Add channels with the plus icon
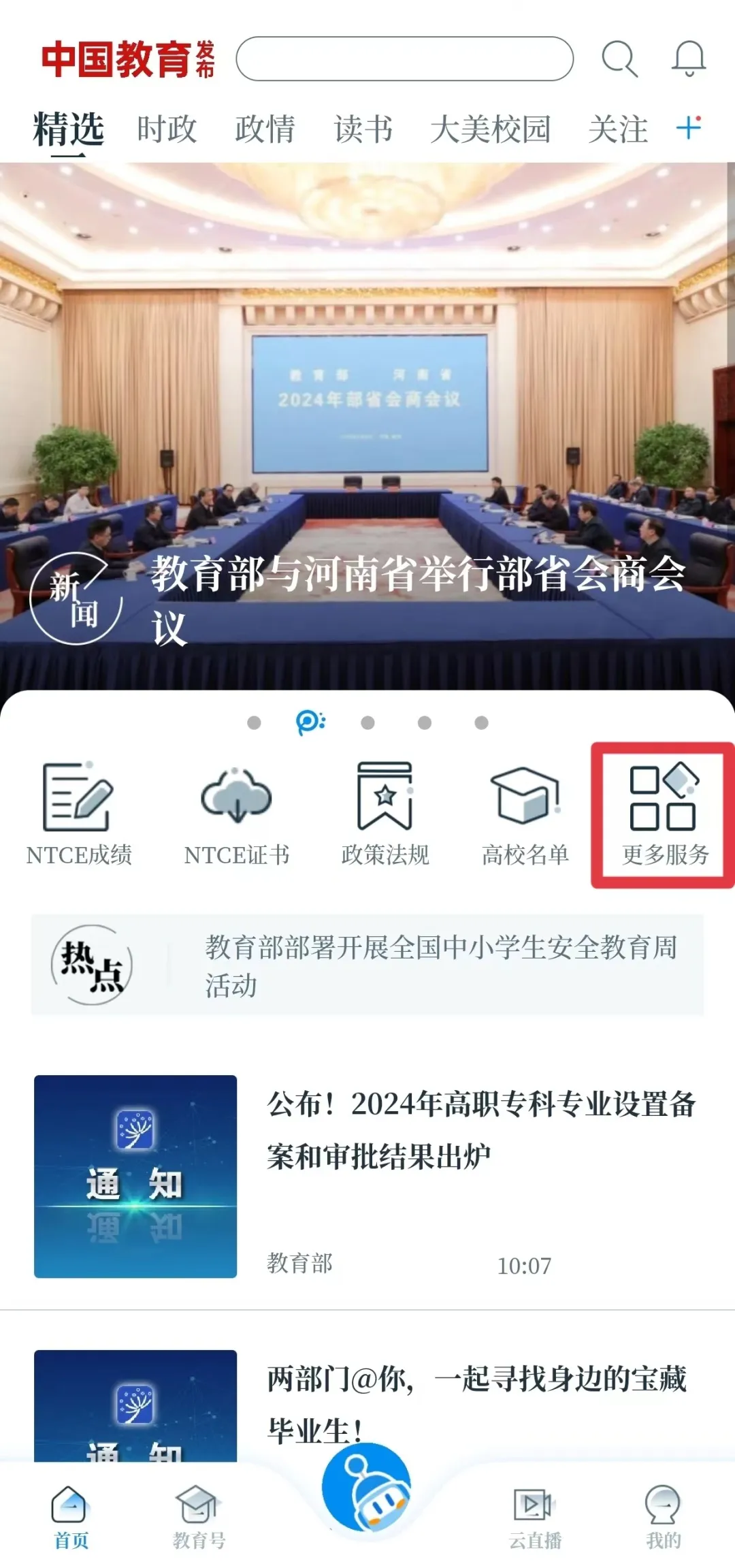 (689, 127)
